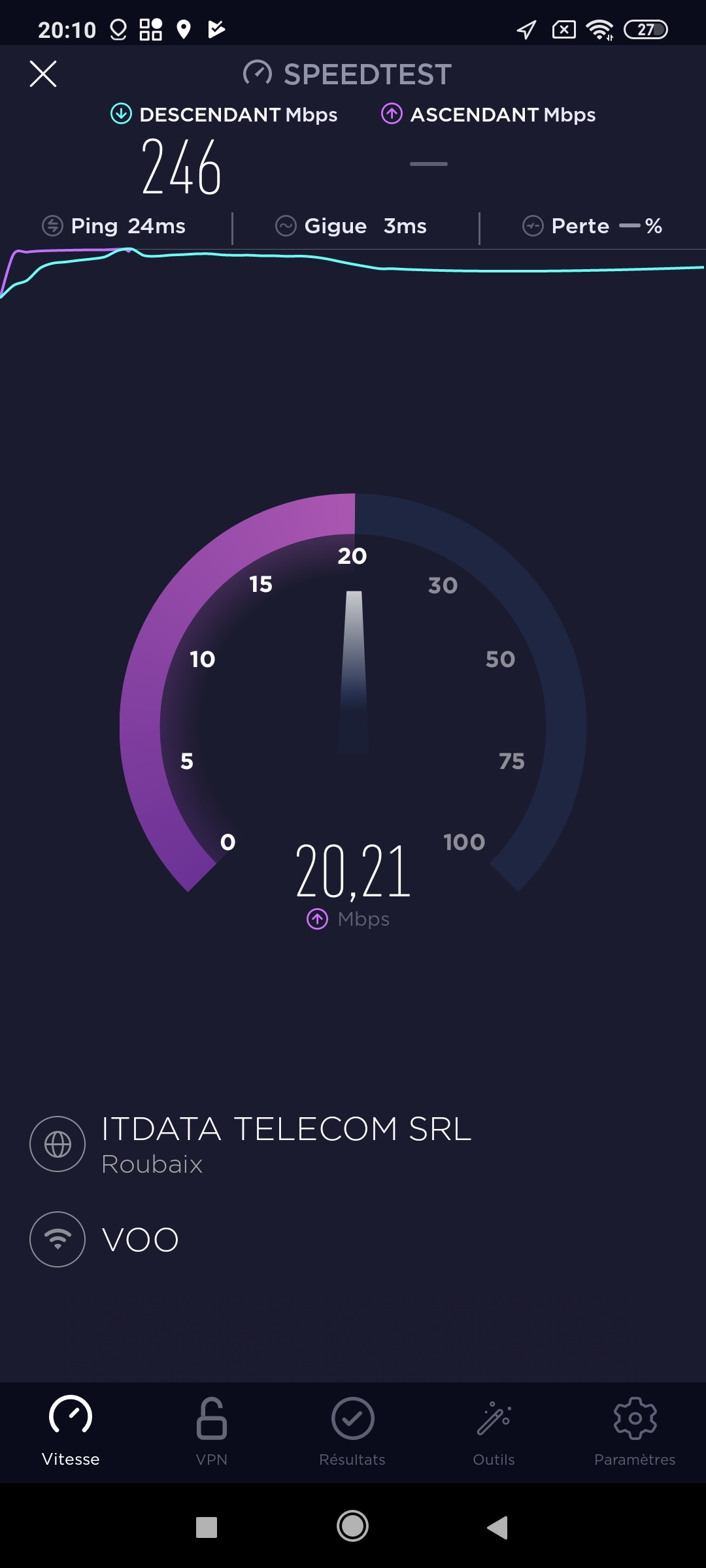
Task: Go back with the system back button
Action: click(x=497, y=1527)
